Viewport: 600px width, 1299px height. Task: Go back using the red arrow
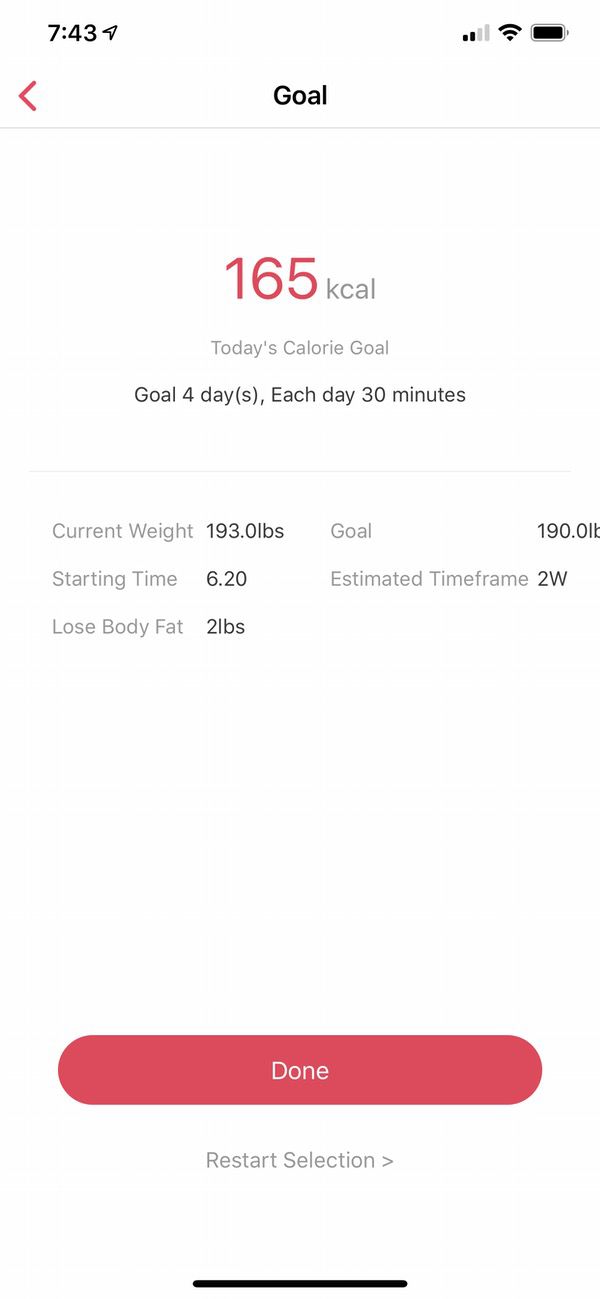(28, 96)
